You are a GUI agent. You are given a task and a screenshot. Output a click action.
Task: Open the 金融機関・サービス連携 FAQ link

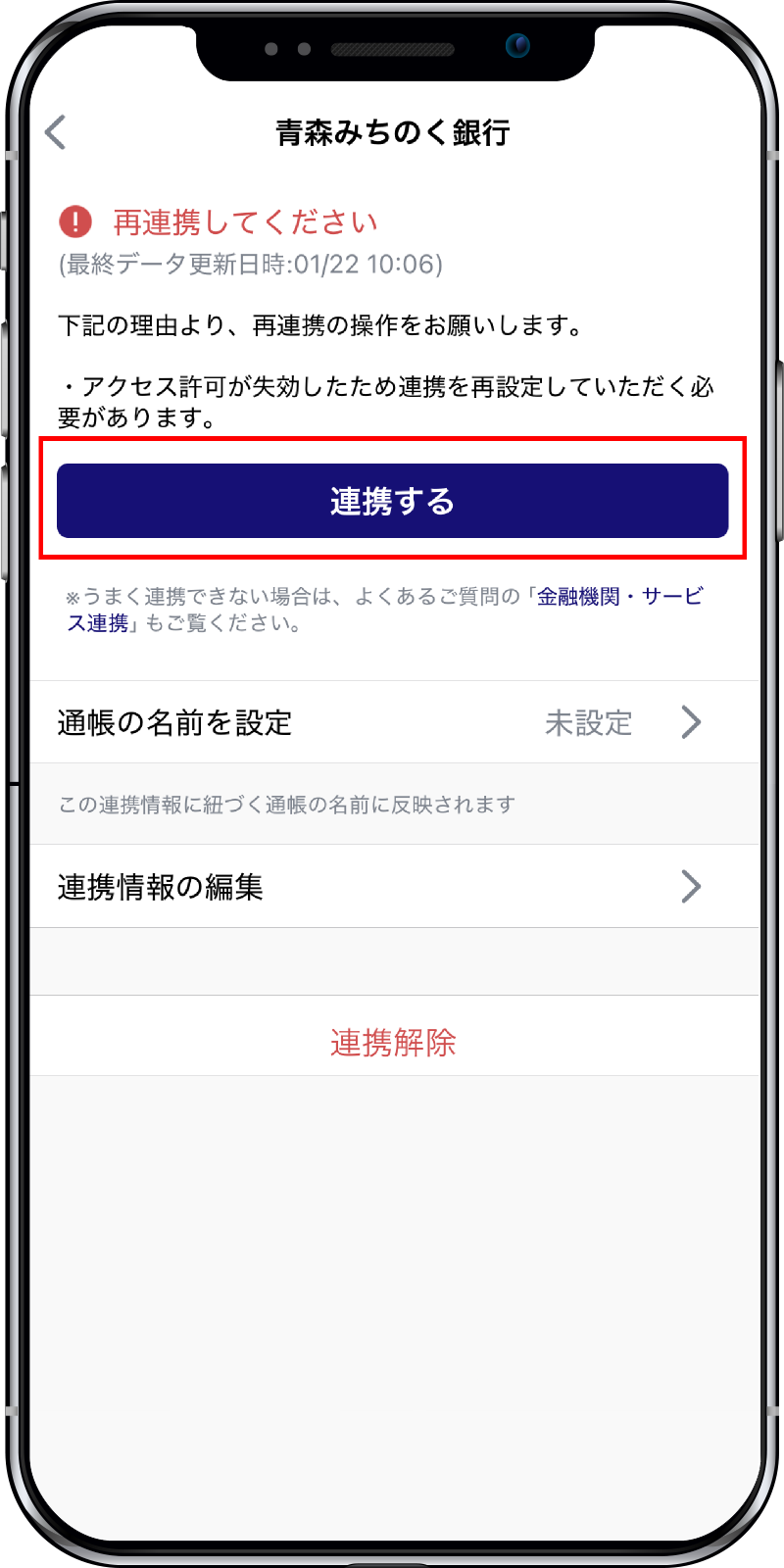(619, 597)
